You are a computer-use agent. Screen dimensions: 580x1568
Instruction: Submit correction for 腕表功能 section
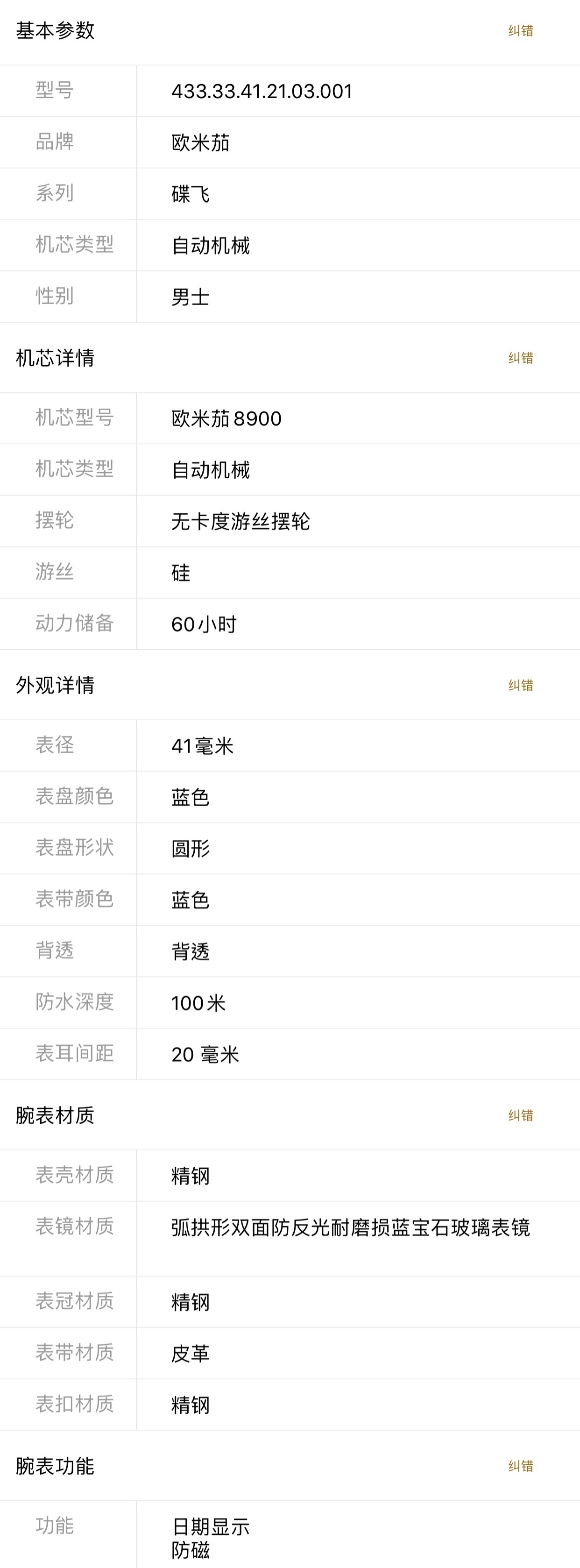520,1466
